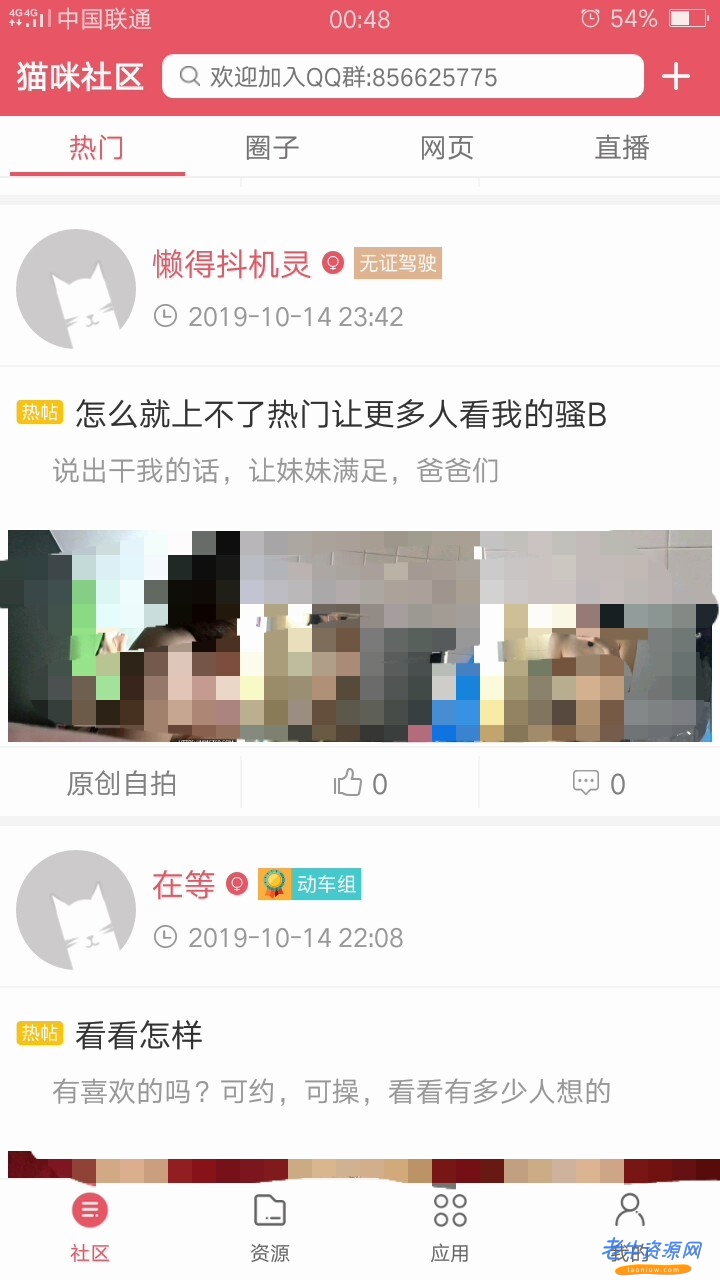Like the post from 2019-10-14 23:42
This screenshot has height=1280, width=720.
click(360, 783)
